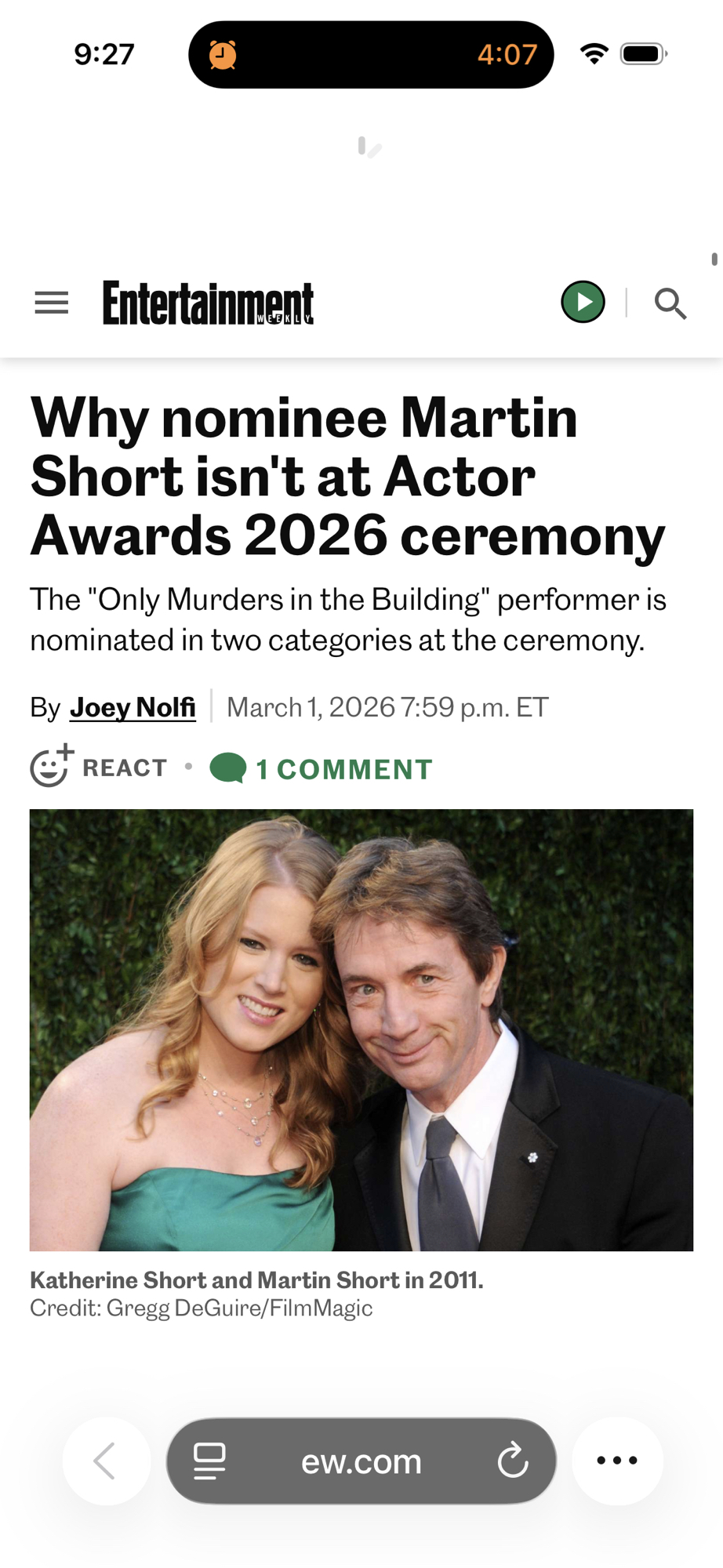View author Joey Nolfi's profile
The image size is (723, 1568).
click(133, 707)
